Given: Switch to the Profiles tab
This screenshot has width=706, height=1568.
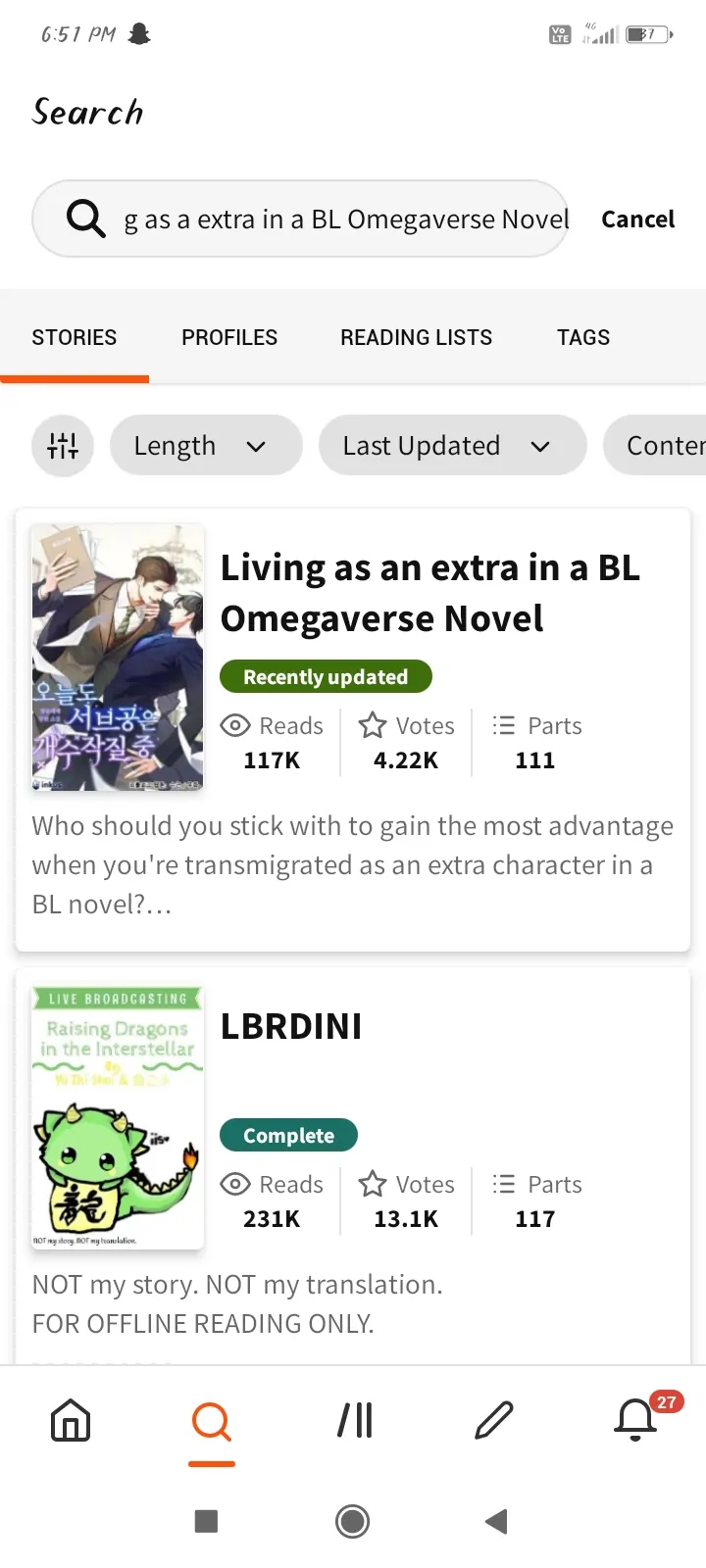Looking at the screenshot, I should point(229,337).
